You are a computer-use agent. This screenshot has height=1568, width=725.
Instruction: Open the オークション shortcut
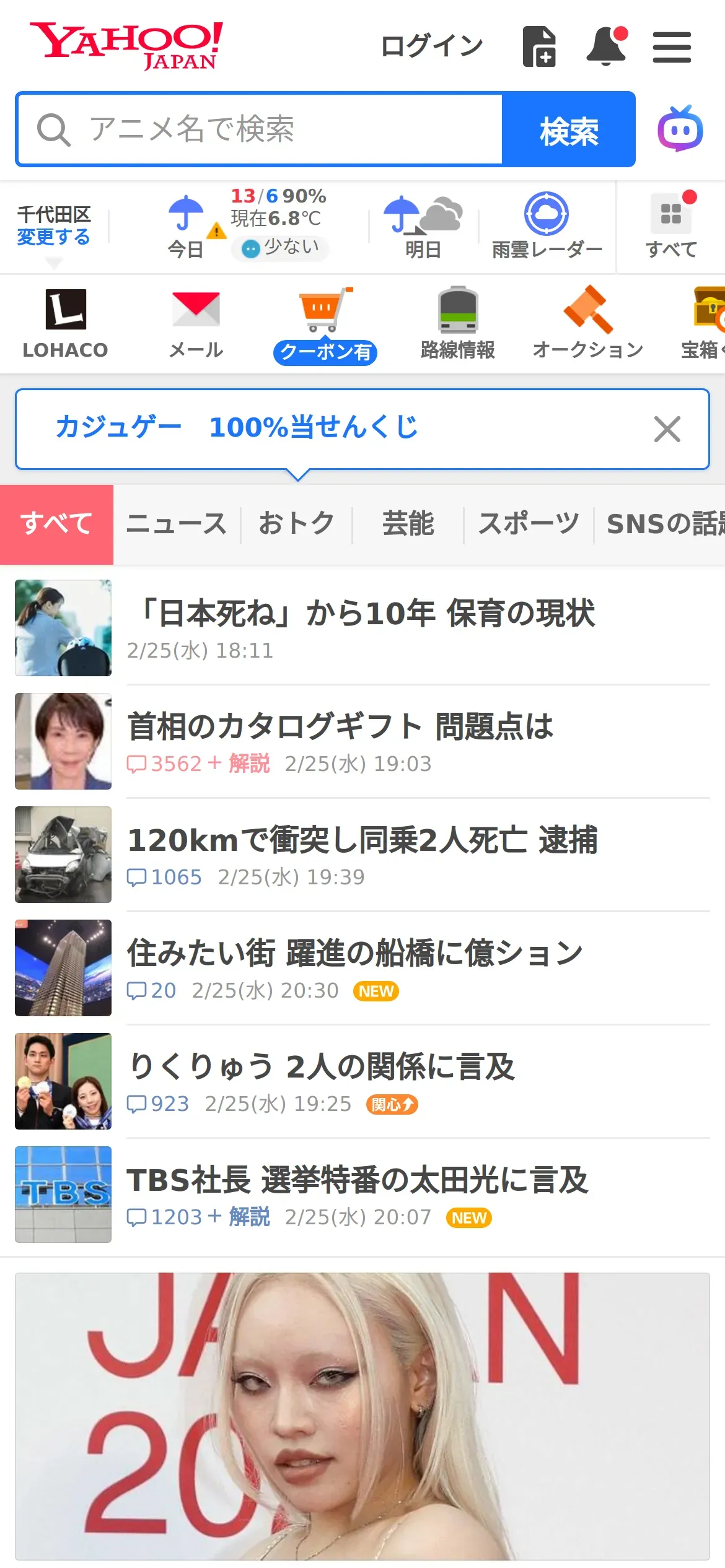tap(587, 324)
